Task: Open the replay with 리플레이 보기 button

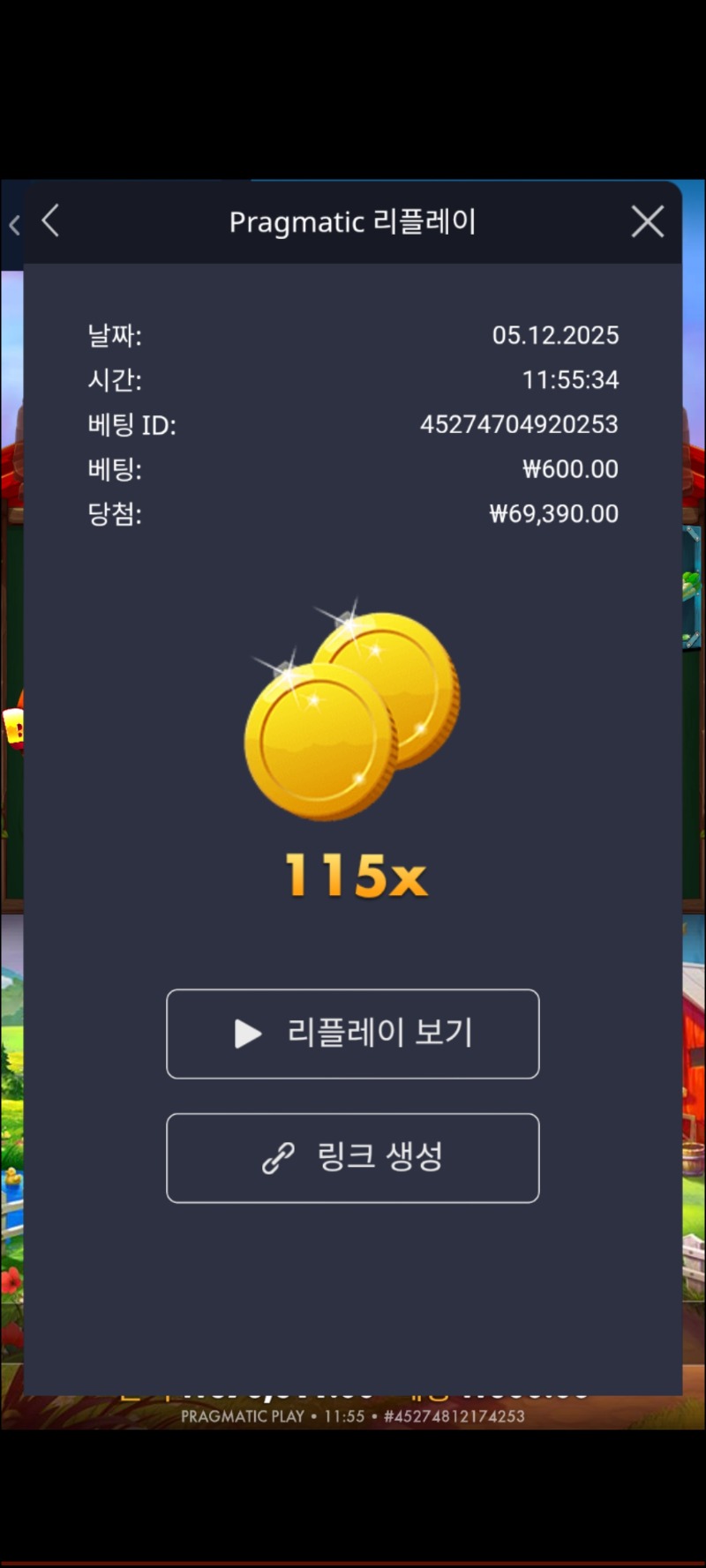Action: coord(353,1034)
